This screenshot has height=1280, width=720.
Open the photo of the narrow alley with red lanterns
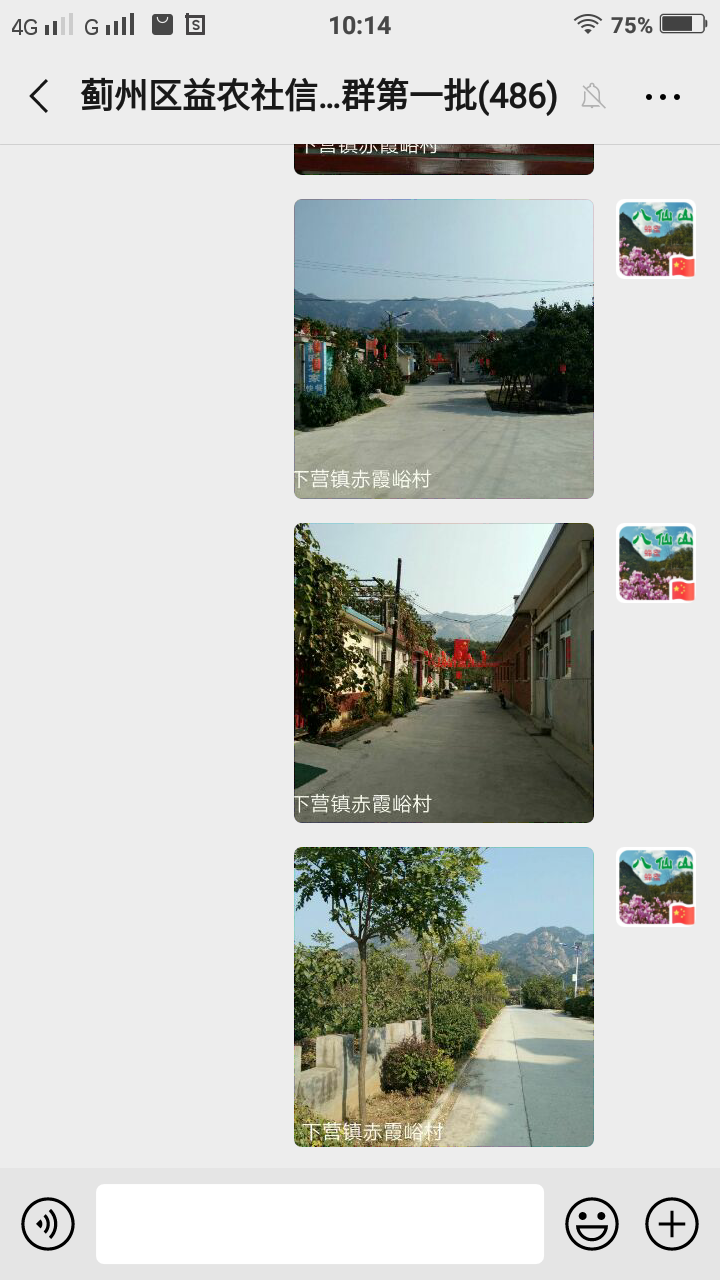click(x=444, y=673)
